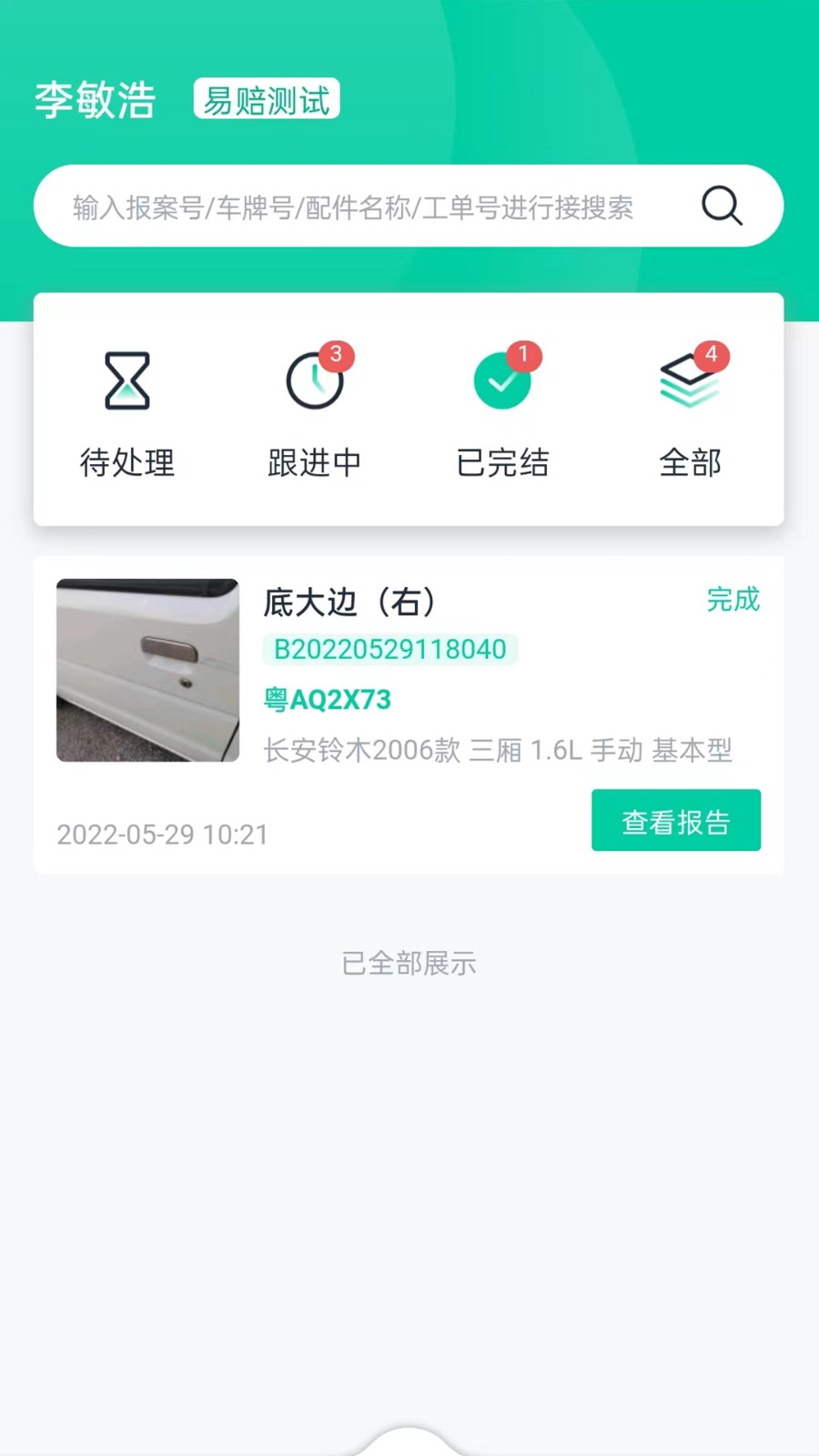Click the magnifier search icon
Image resolution: width=819 pixels, height=1456 pixels.
722,207
